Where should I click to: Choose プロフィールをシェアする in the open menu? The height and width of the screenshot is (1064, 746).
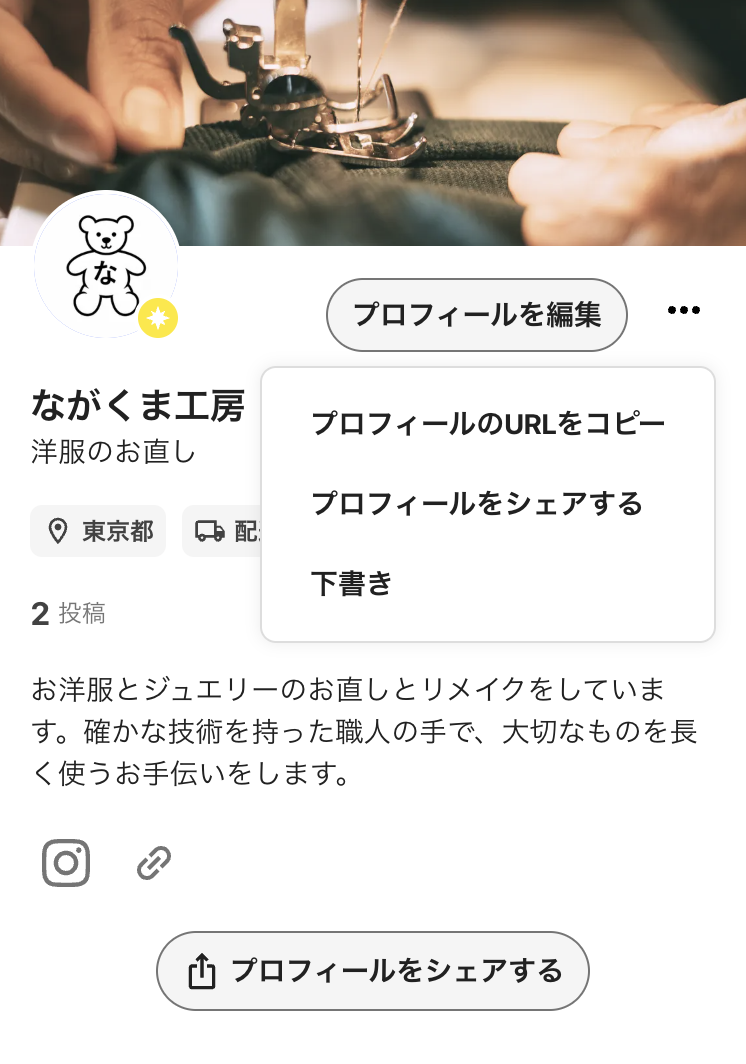click(480, 503)
